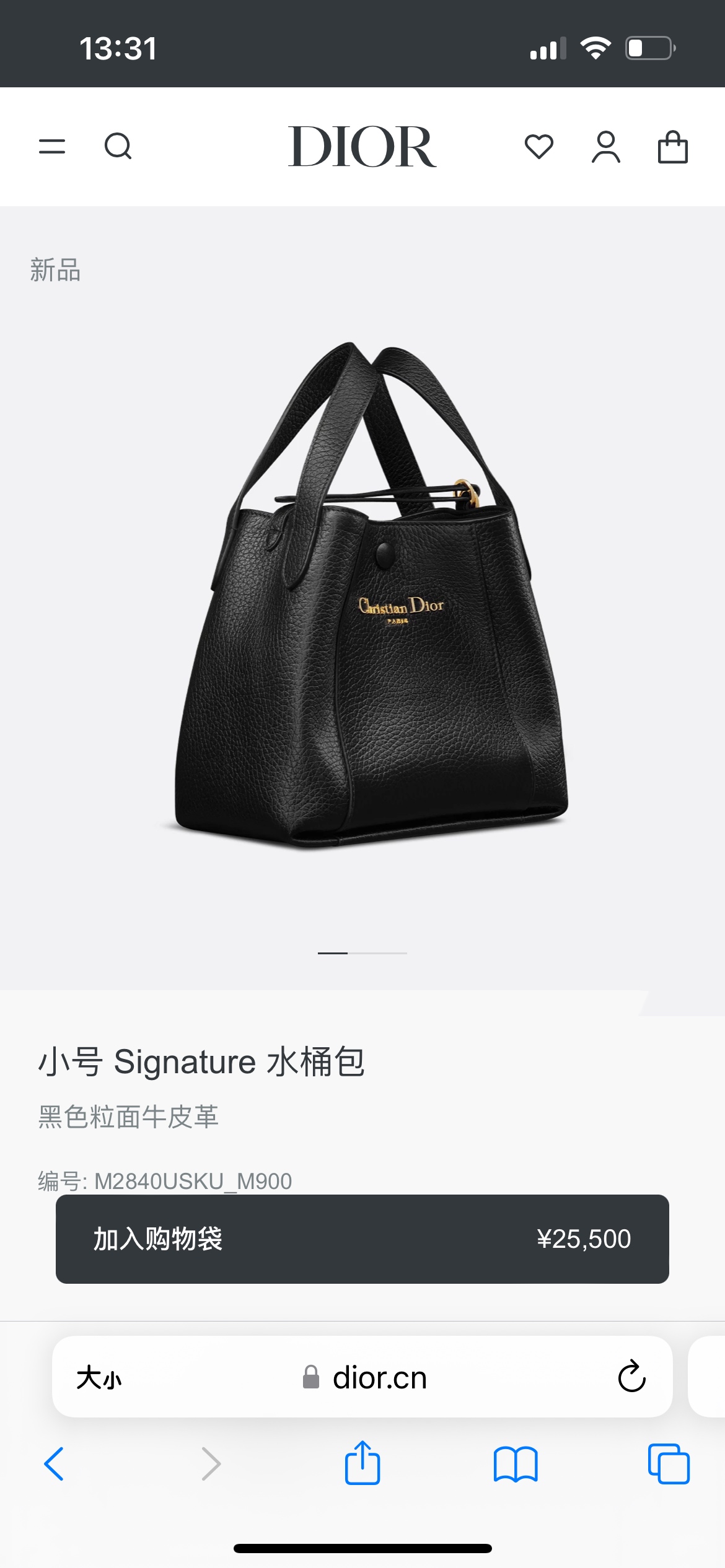Go back to the previous page

pyautogui.click(x=55, y=1464)
